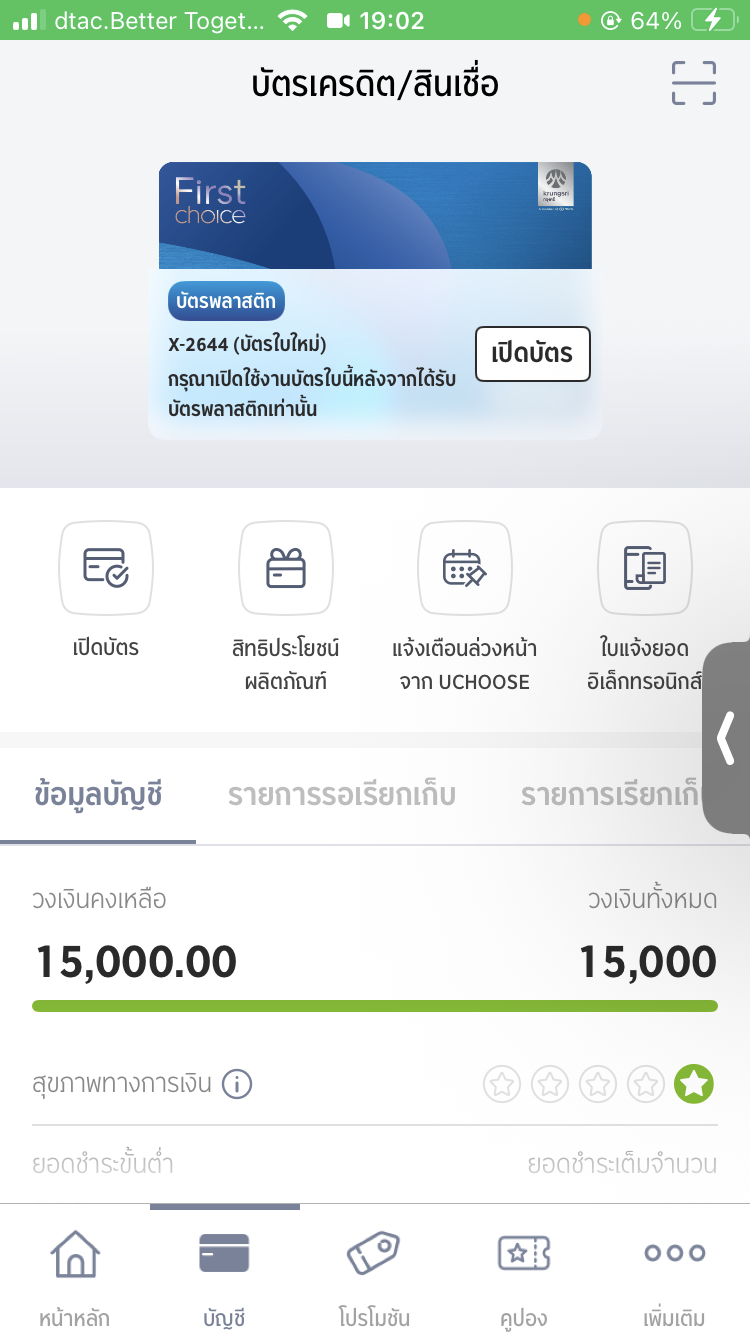The image size is (750, 1334).
Task: Expand the side panel arrow handle
Action: click(x=728, y=738)
